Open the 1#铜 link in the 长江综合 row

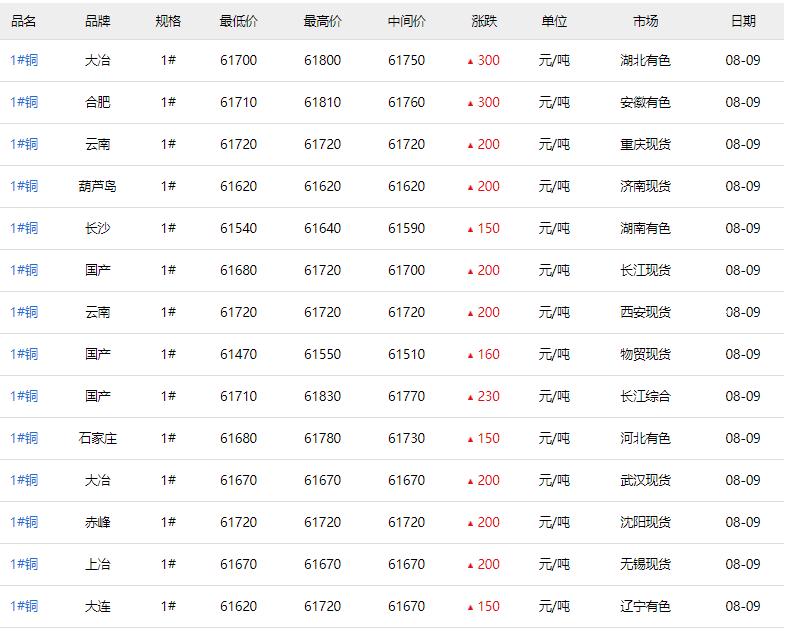click(x=24, y=396)
